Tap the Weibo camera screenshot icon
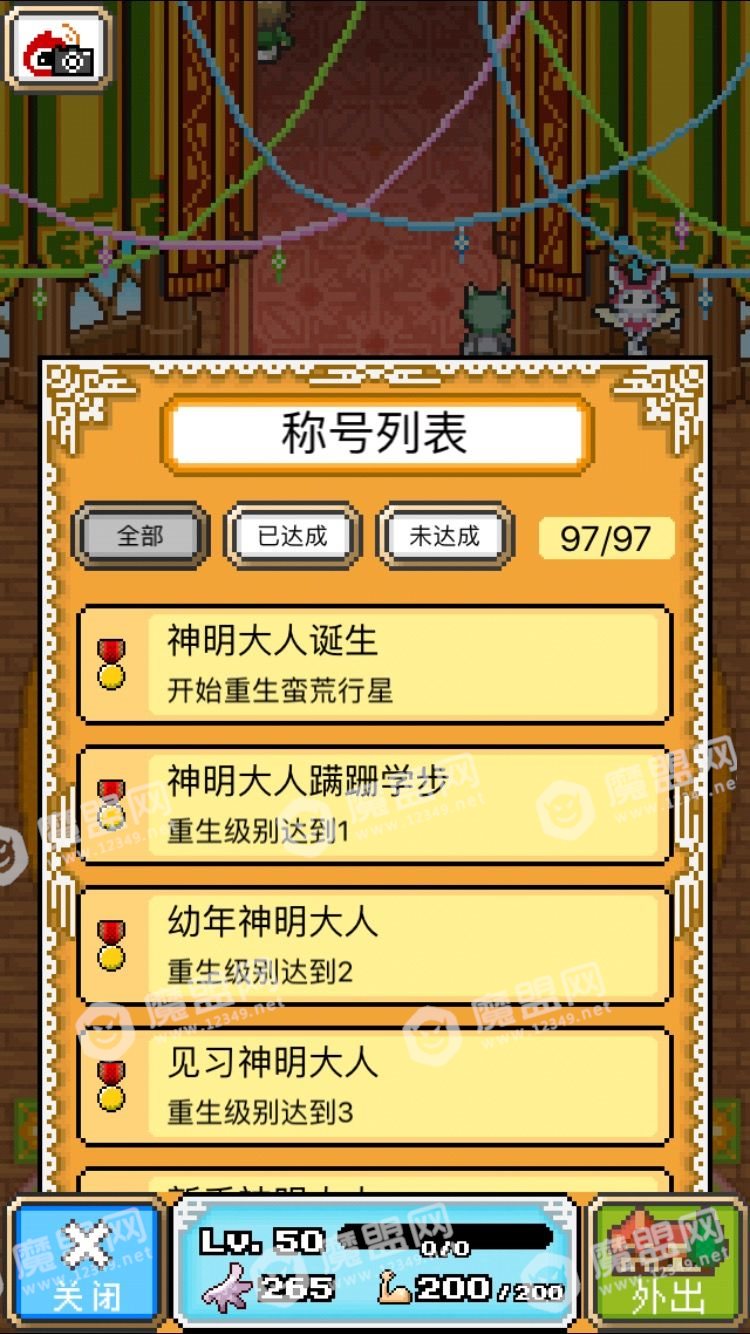 point(59,49)
